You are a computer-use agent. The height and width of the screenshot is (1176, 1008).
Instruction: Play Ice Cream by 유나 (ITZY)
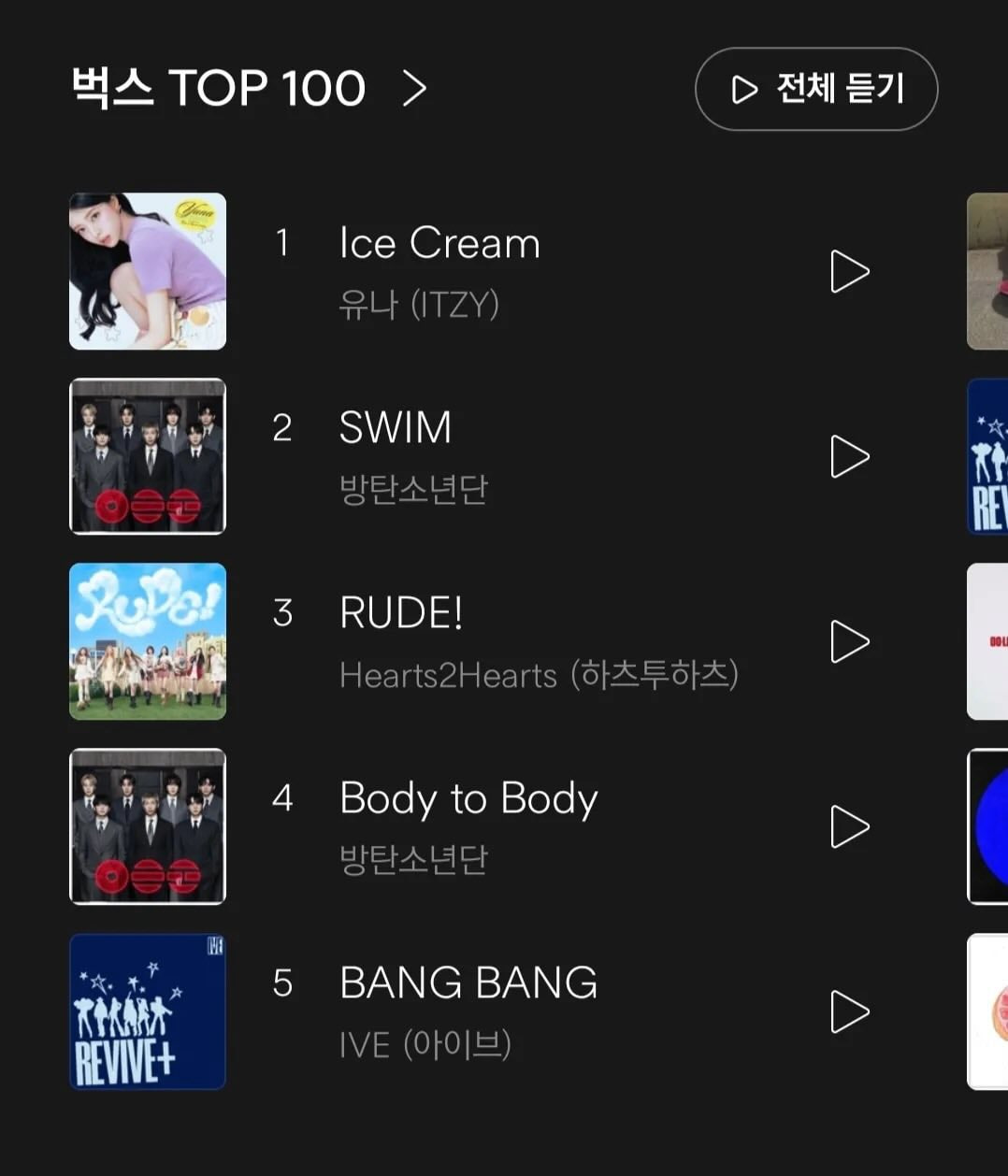tap(849, 272)
